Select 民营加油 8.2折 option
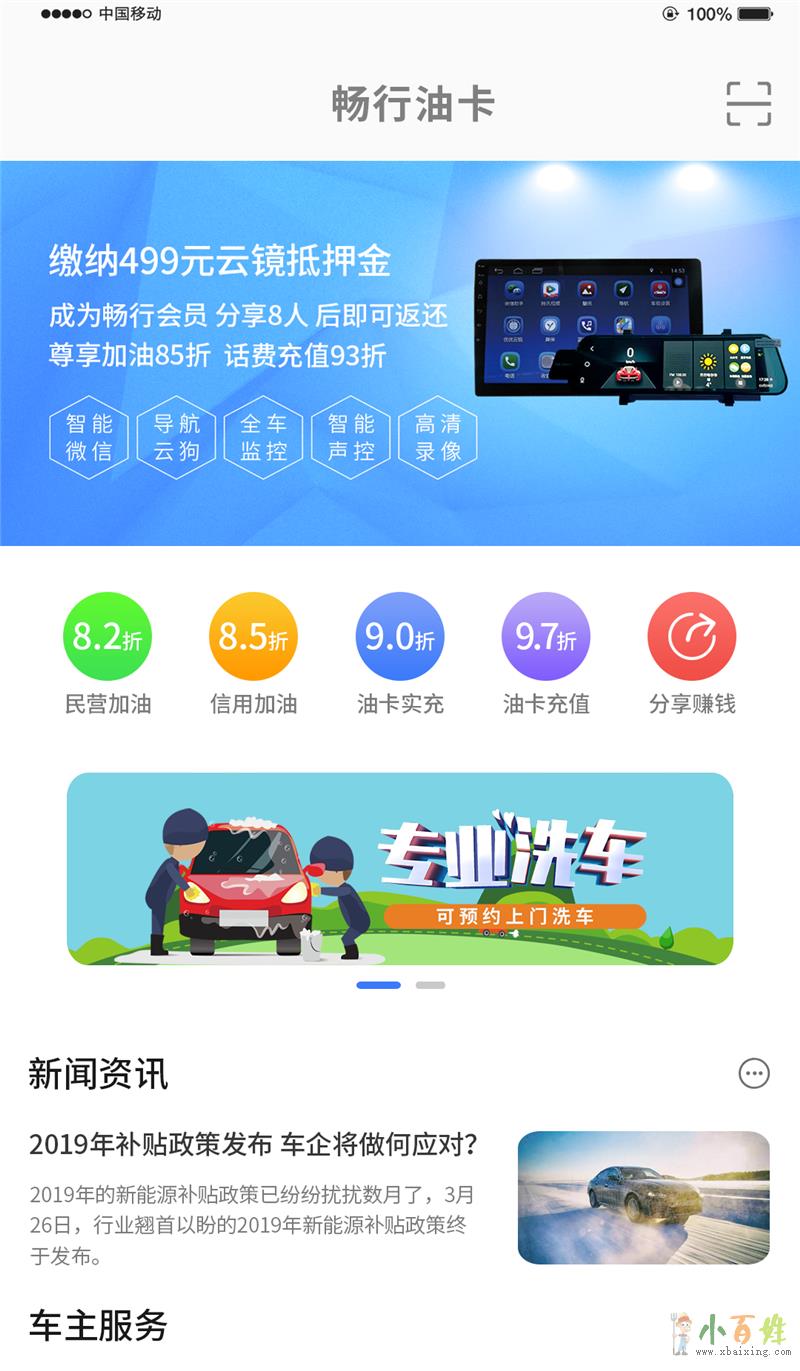 (x=107, y=653)
